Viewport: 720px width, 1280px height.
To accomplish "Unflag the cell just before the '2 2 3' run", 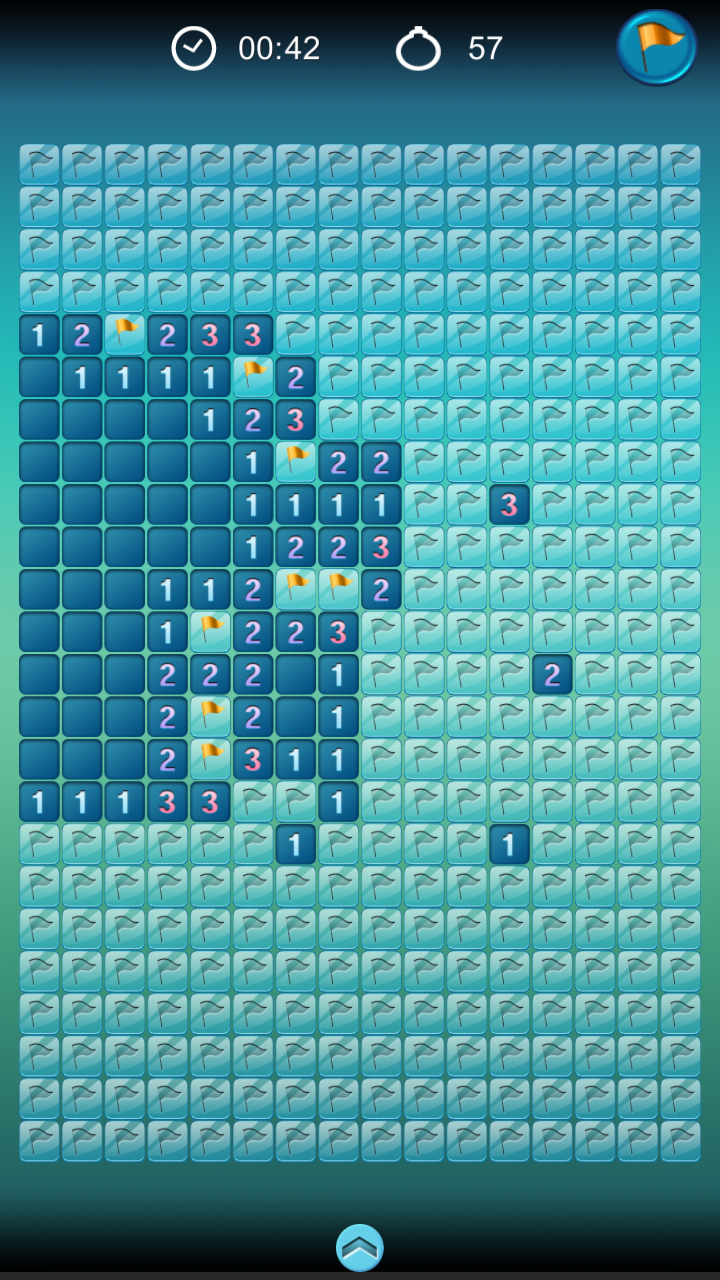I will tap(209, 631).
